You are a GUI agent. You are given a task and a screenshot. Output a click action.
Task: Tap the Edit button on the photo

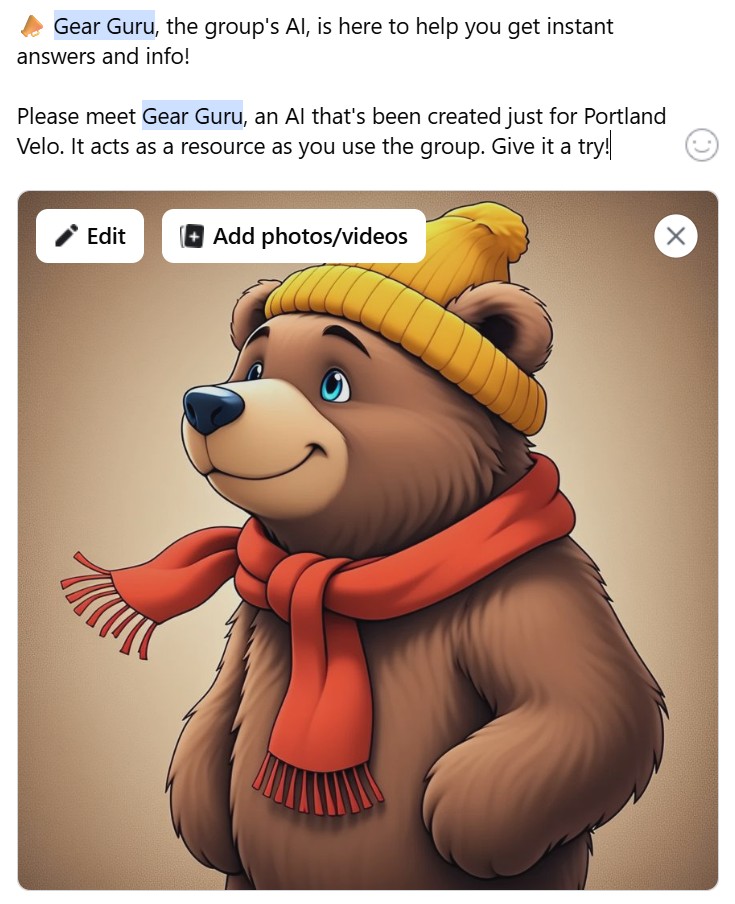tap(90, 236)
